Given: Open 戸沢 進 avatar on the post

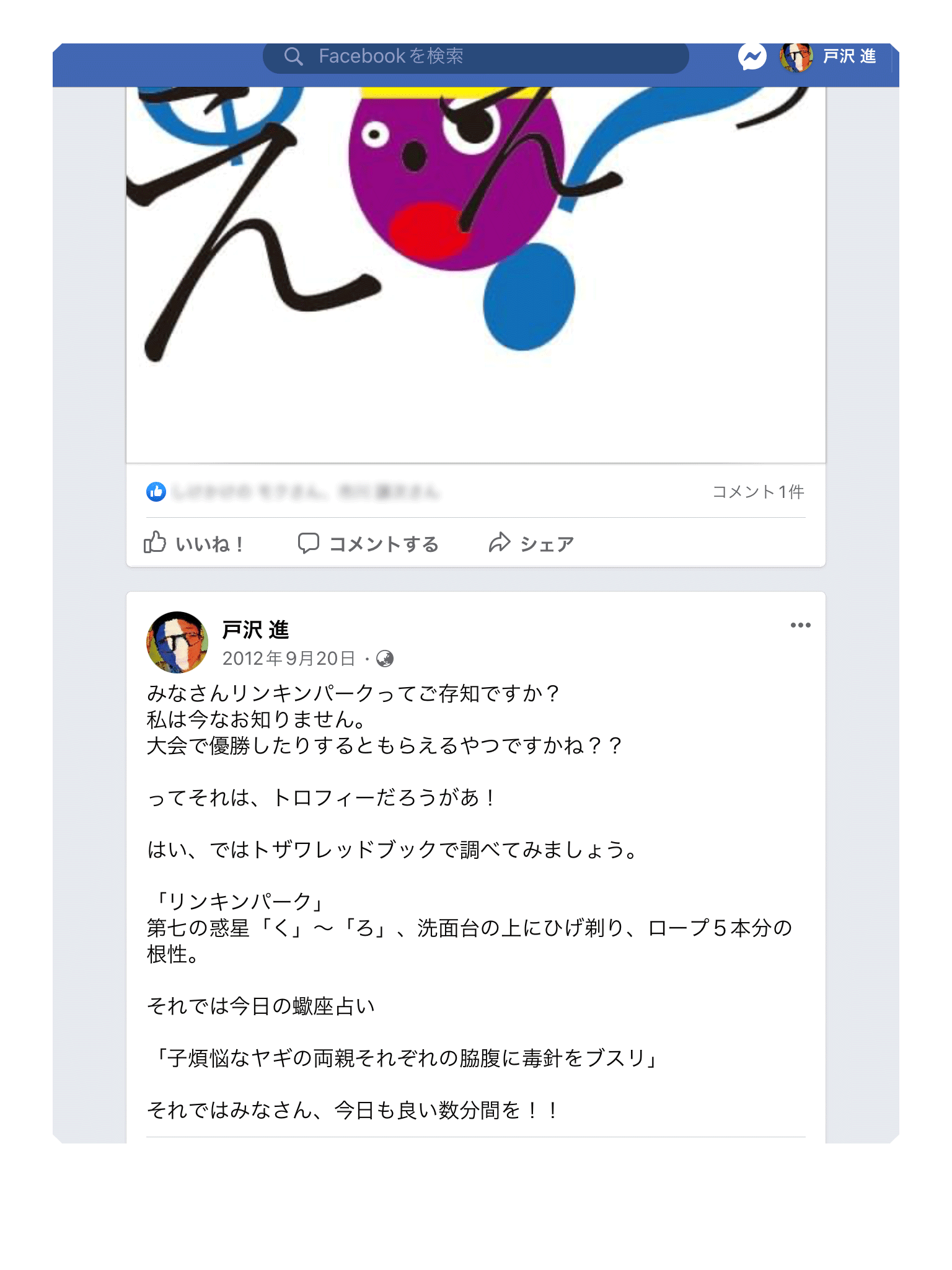Looking at the screenshot, I should click(x=177, y=642).
